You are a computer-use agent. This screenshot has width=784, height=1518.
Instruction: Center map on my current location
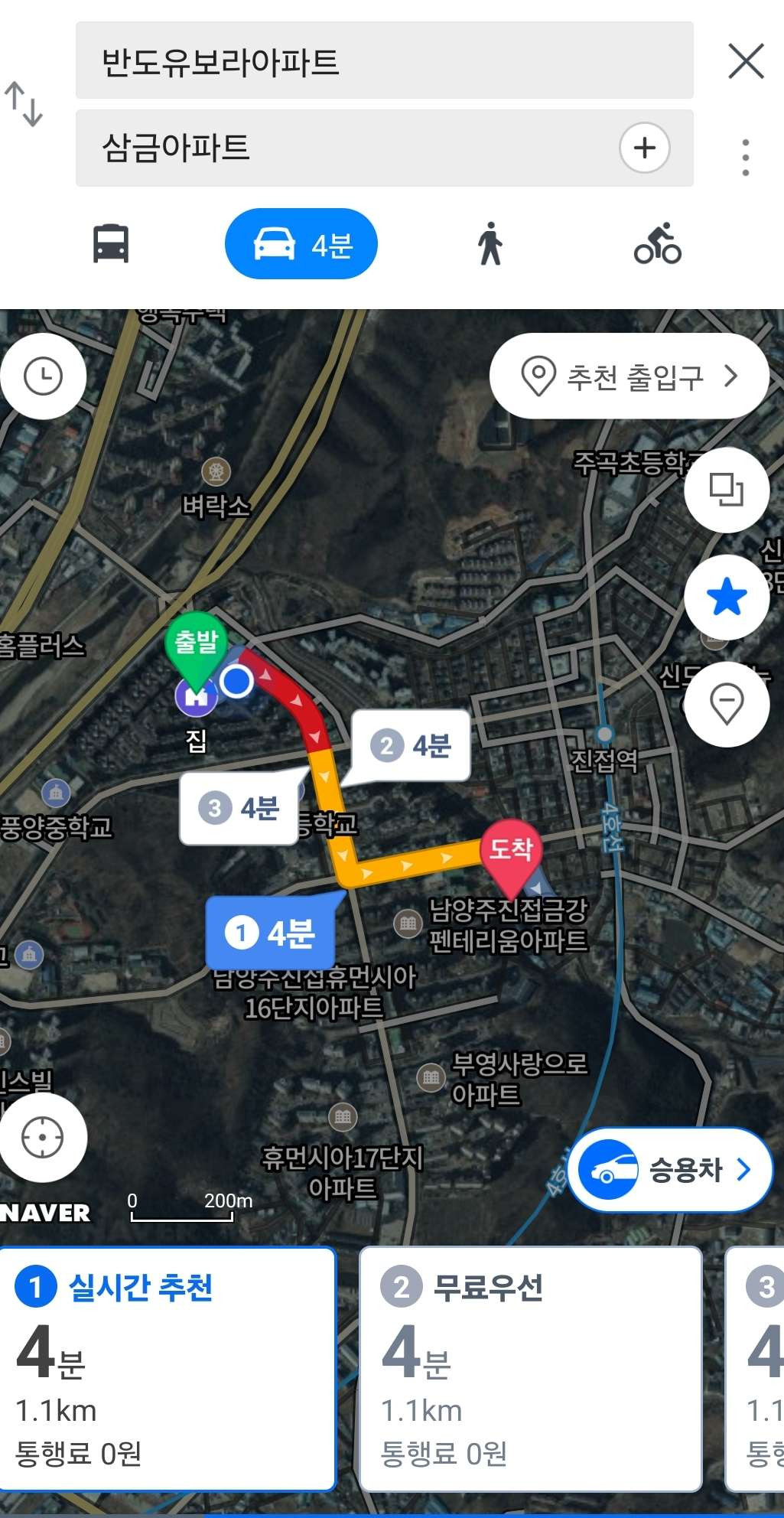43,1138
